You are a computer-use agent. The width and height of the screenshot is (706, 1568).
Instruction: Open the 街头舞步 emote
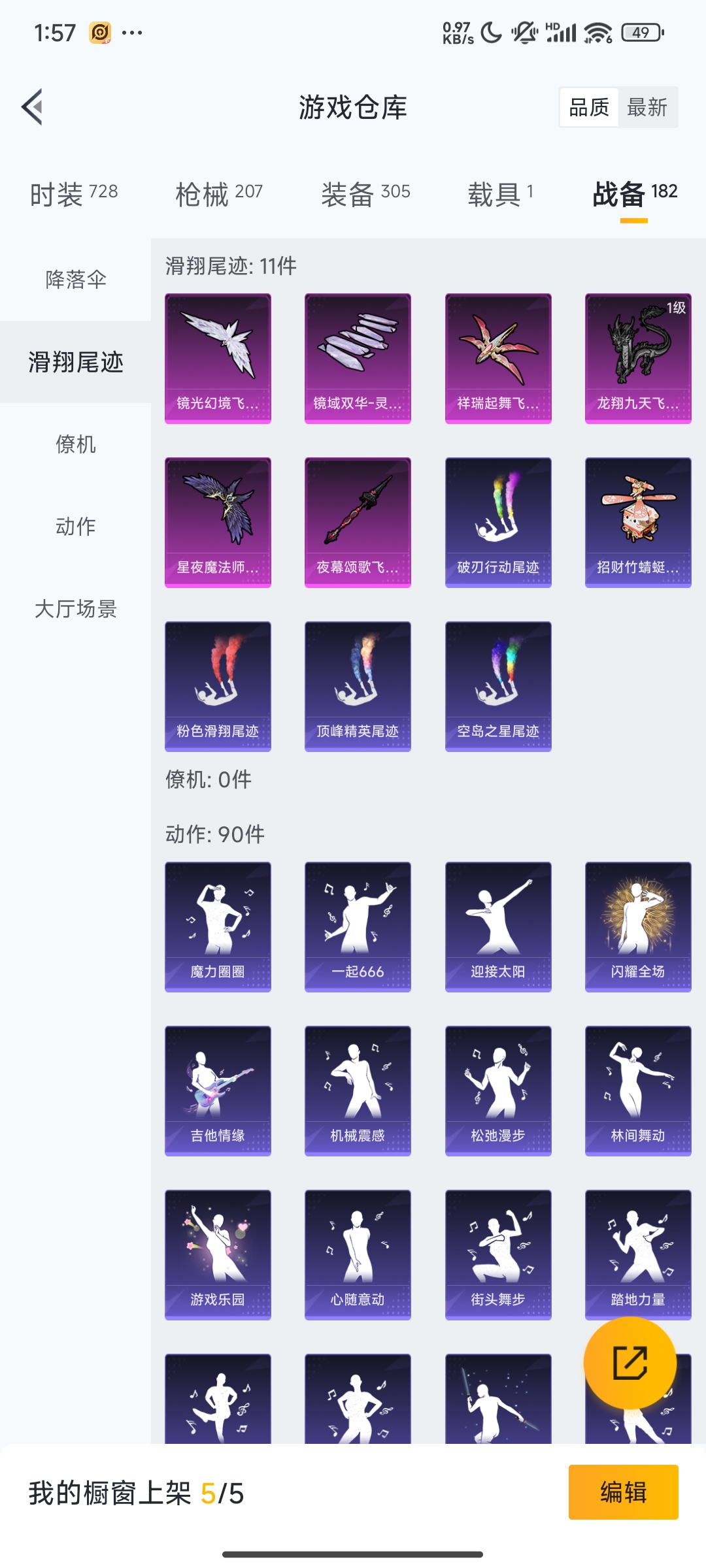coord(498,1255)
